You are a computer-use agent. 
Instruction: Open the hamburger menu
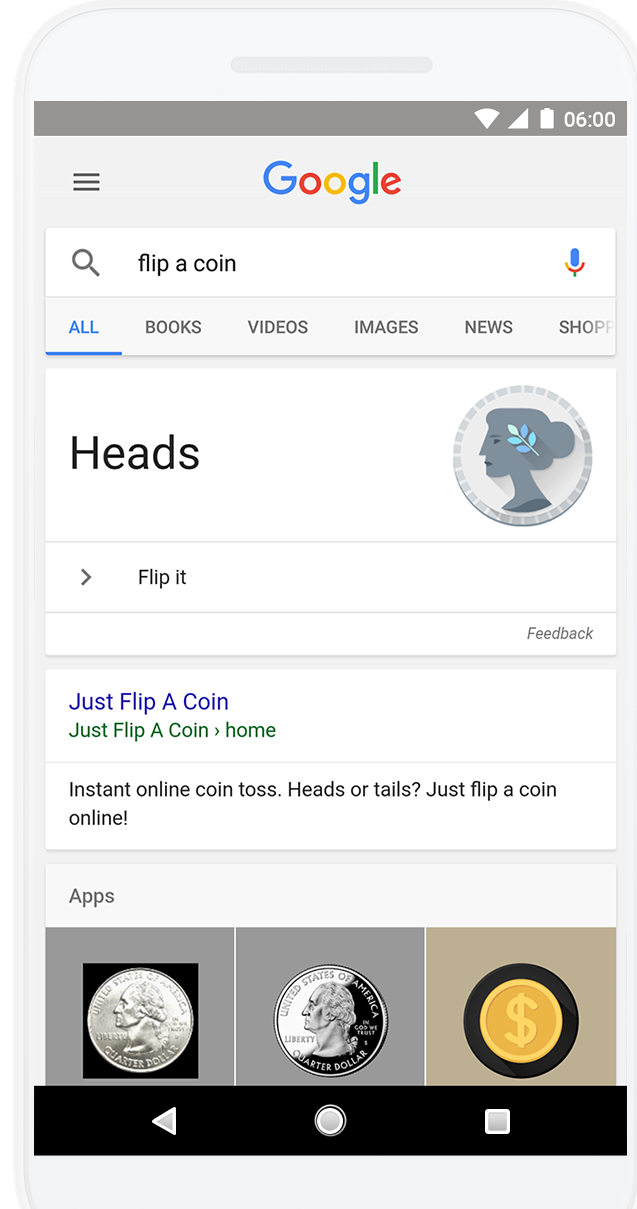tap(86, 182)
